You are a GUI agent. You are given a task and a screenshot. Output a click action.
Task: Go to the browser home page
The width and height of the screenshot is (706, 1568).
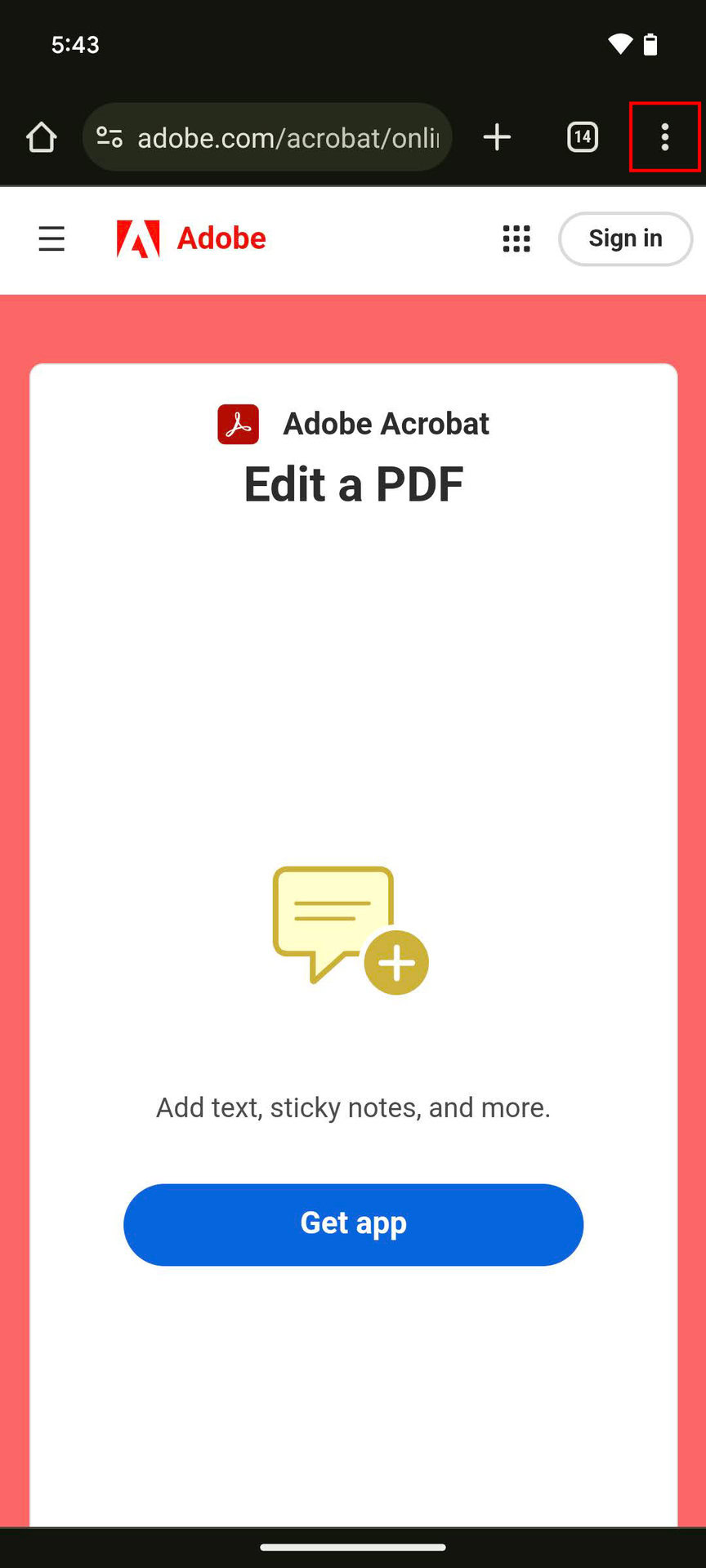[x=42, y=137]
